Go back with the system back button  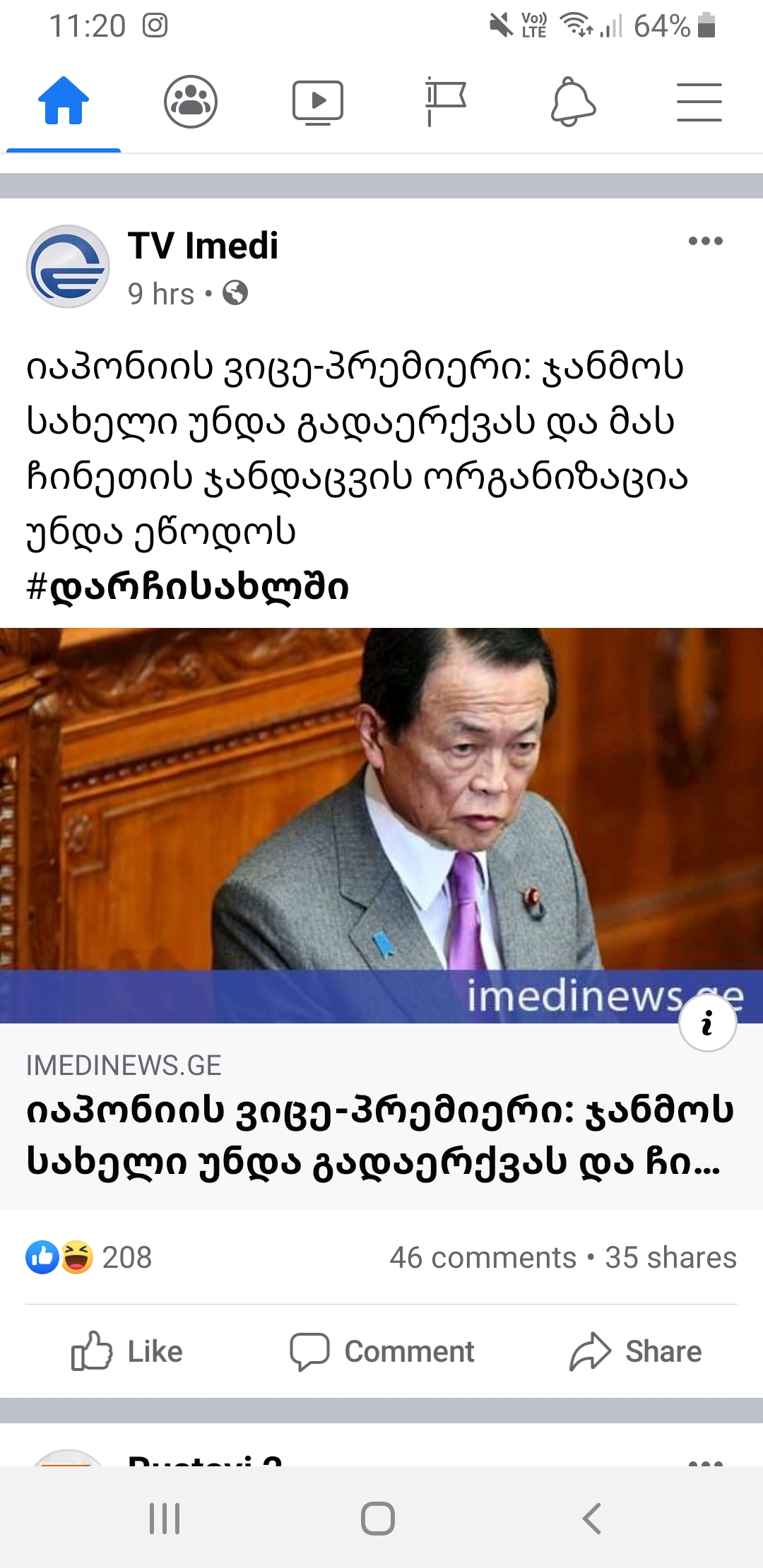tap(592, 1518)
